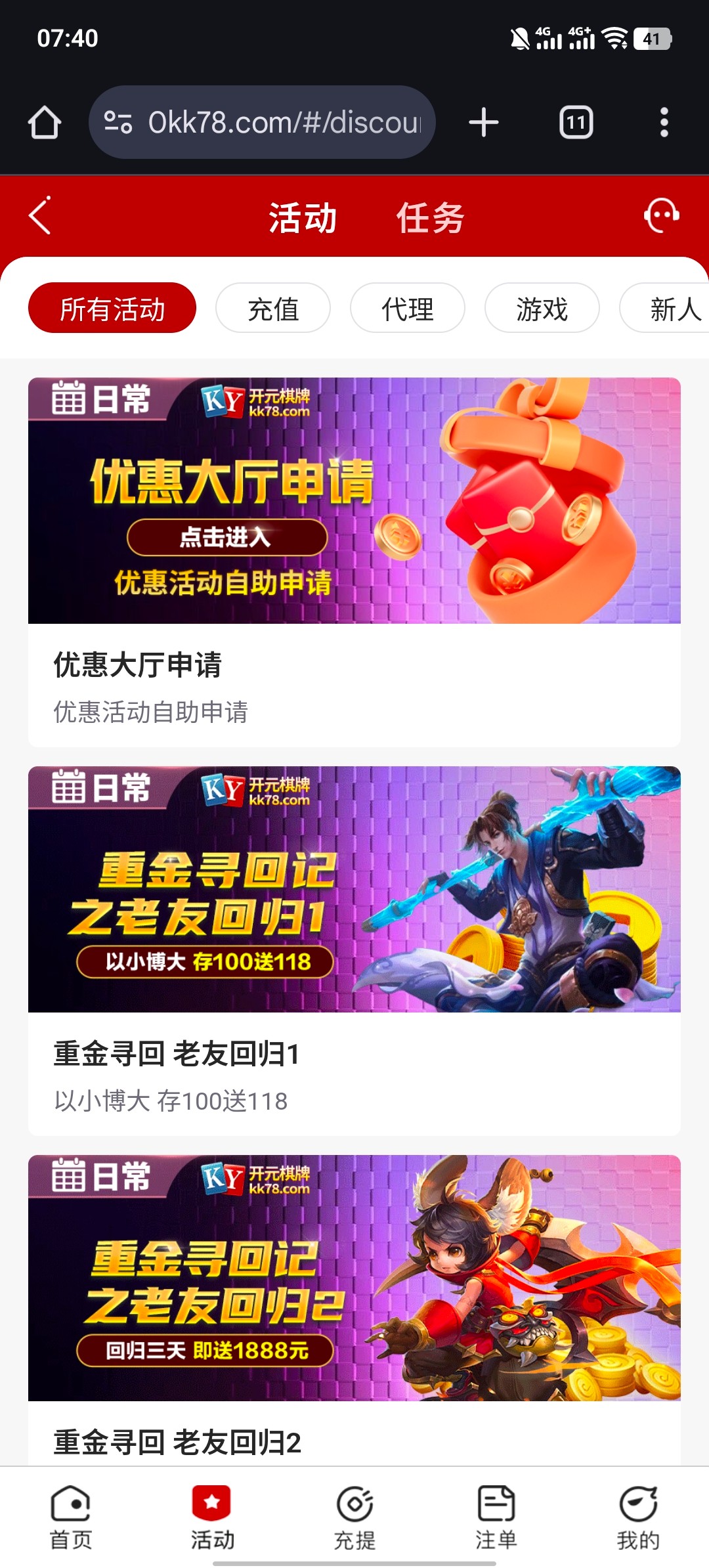709x1568 pixels.
Task: Open customer service headset icon
Action: [661, 215]
